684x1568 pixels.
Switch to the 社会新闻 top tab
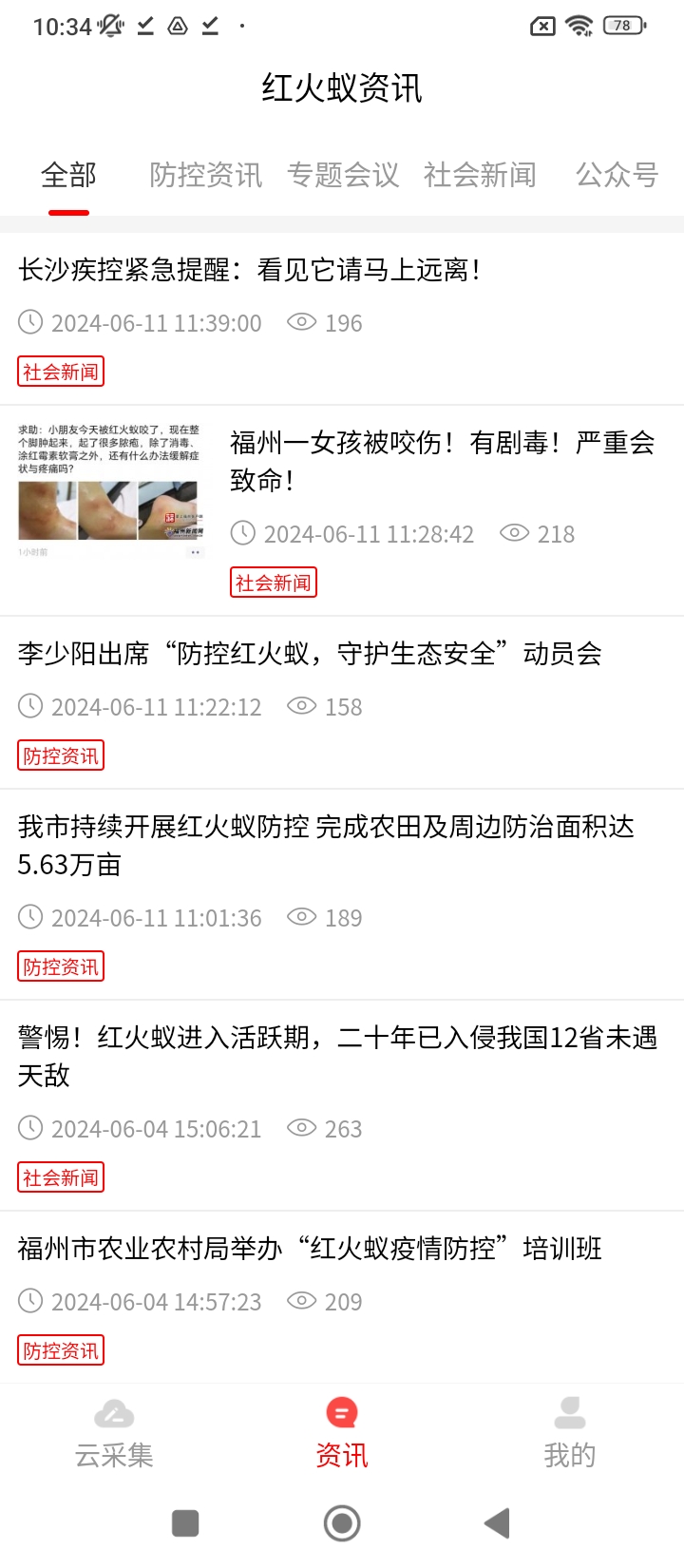tap(480, 176)
